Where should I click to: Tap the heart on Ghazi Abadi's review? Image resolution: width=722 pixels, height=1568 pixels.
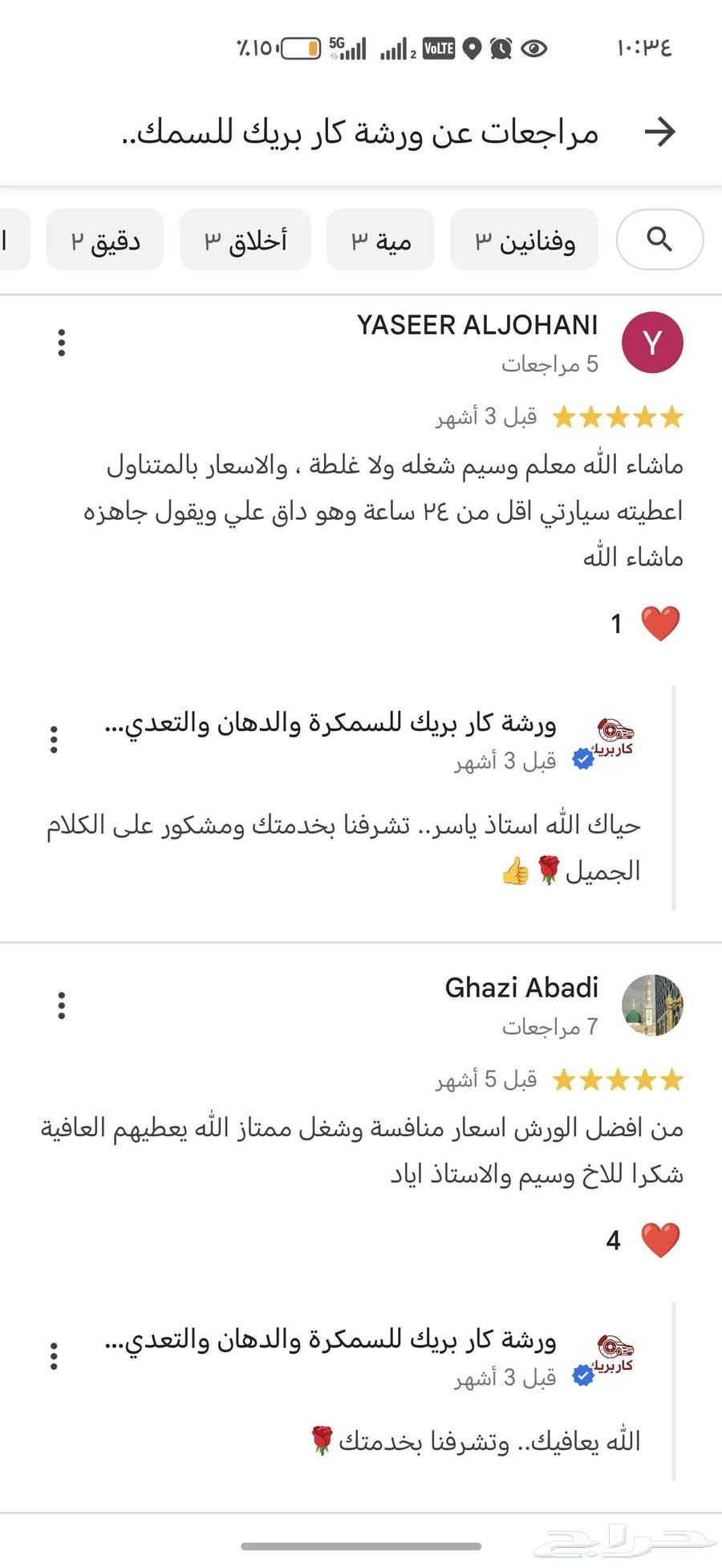point(660,1240)
